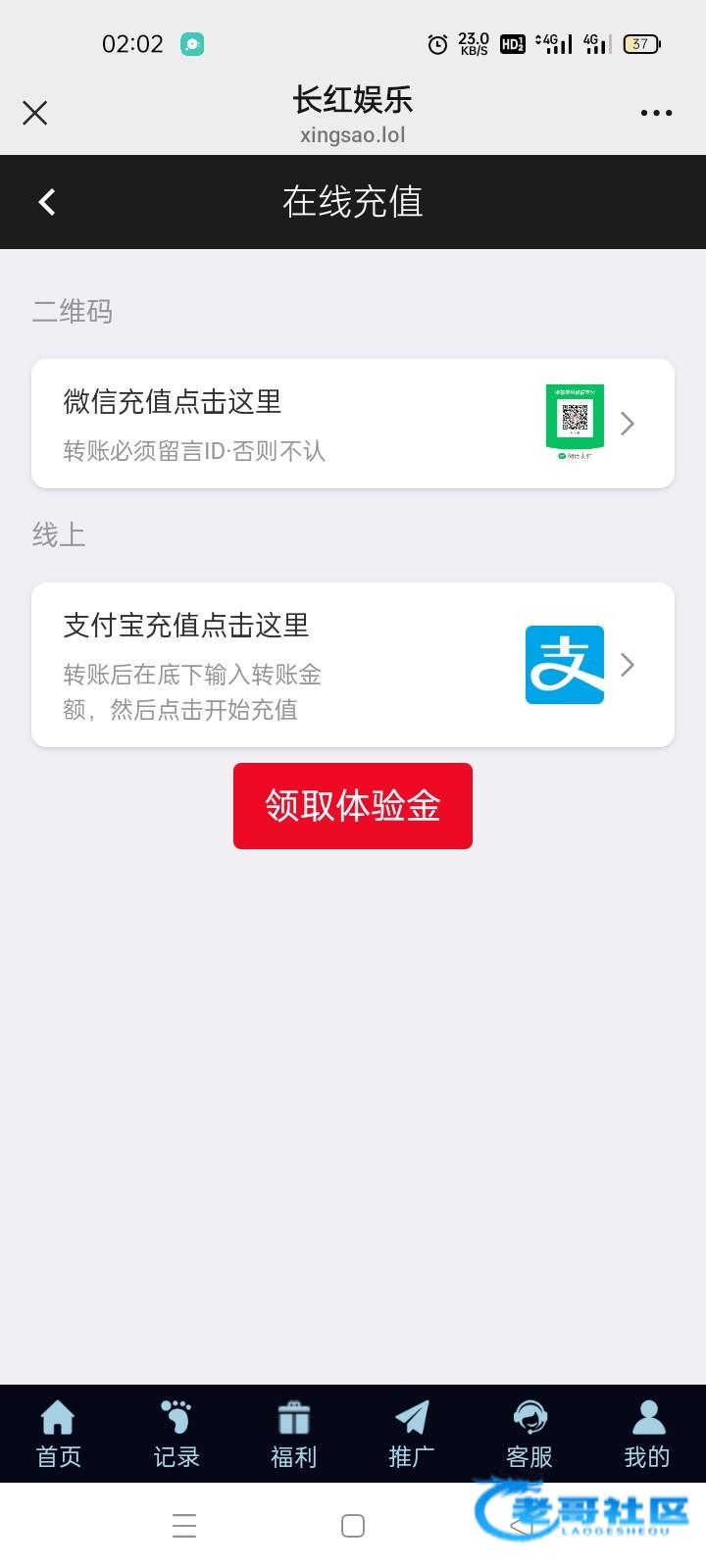Open 支付宝充值点击这里 row
The height and width of the screenshot is (1568, 706).
[353, 665]
